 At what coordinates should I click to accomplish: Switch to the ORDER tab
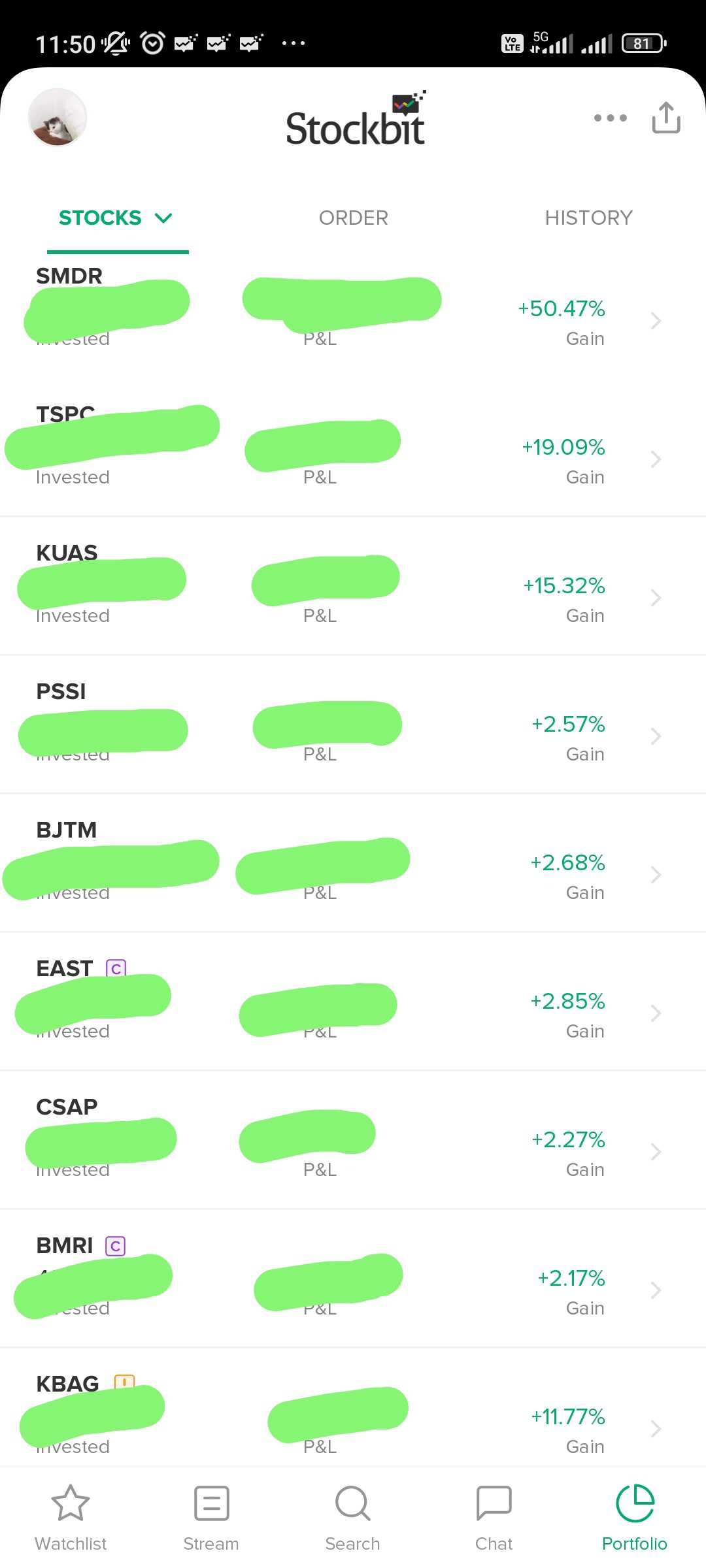click(x=353, y=218)
